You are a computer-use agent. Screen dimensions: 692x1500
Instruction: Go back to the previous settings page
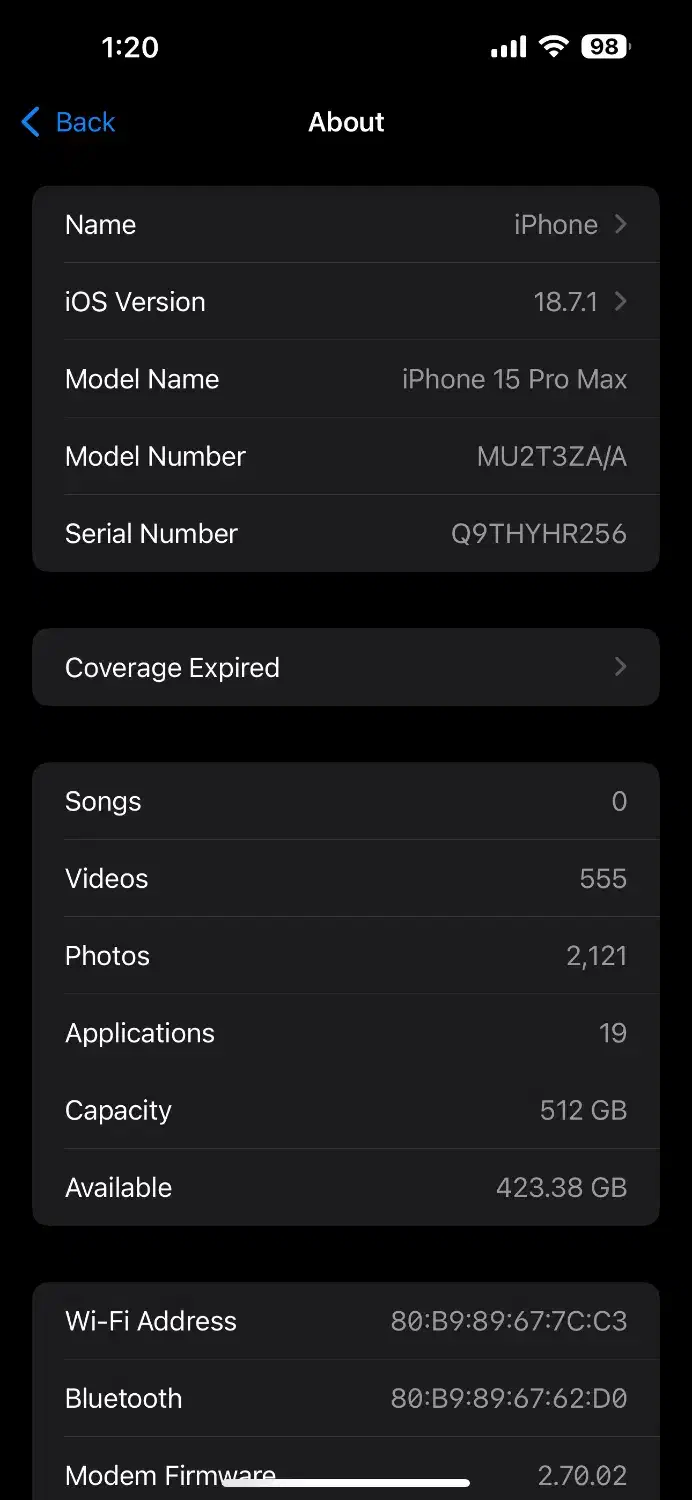pos(68,122)
